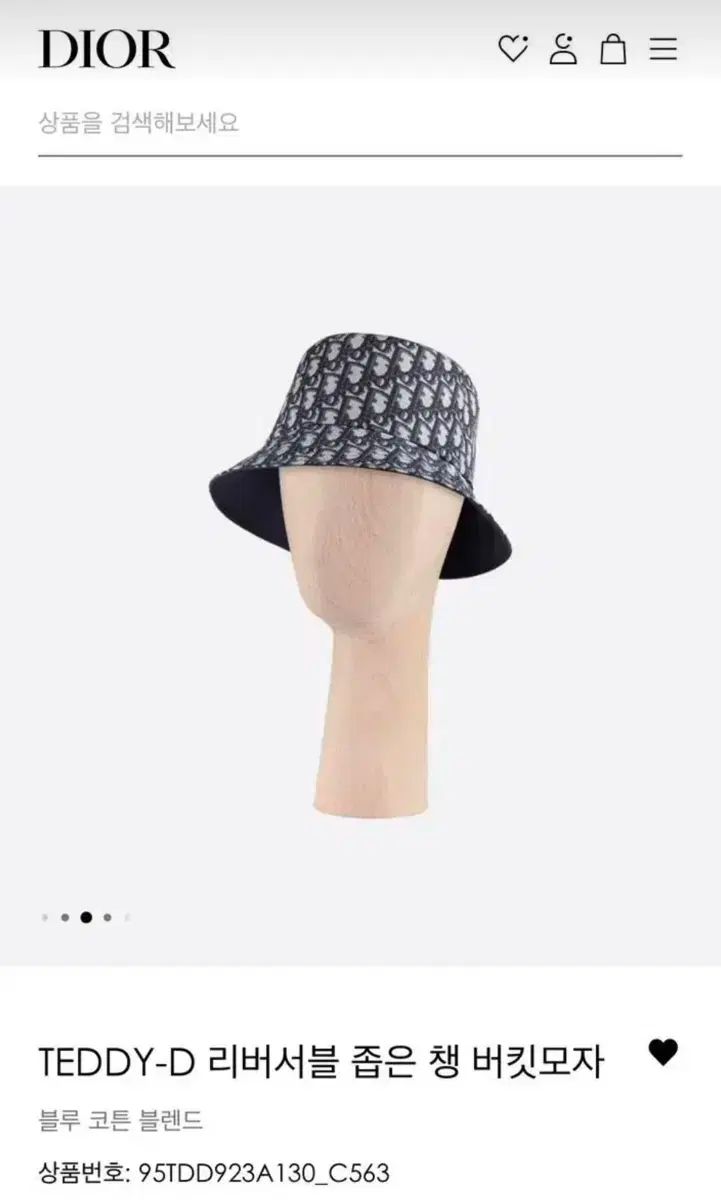Open the bucket hat product image
Image resolution: width=721 pixels, height=1200 pixels.
point(360,560)
